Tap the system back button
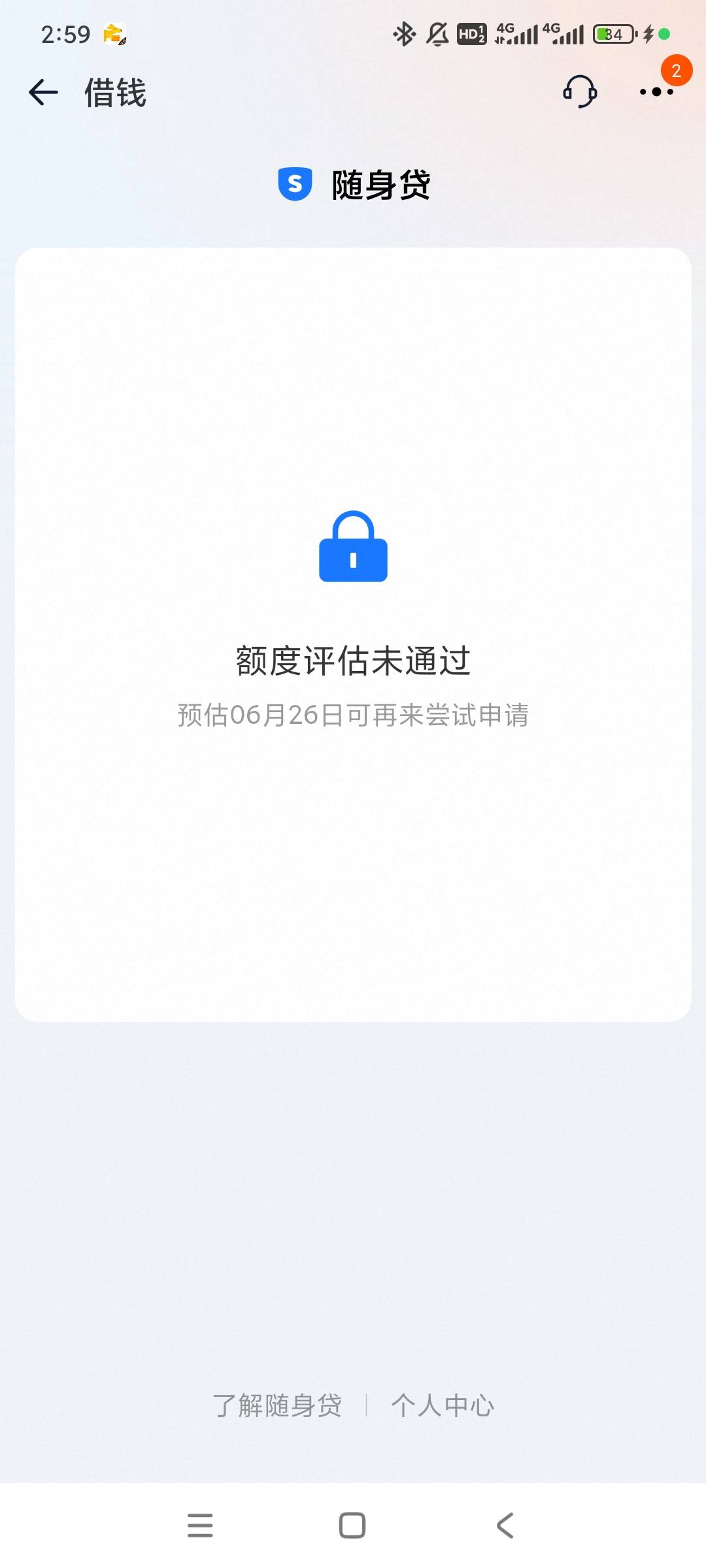The width and height of the screenshot is (706, 1568). click(x=505, y=1525)
